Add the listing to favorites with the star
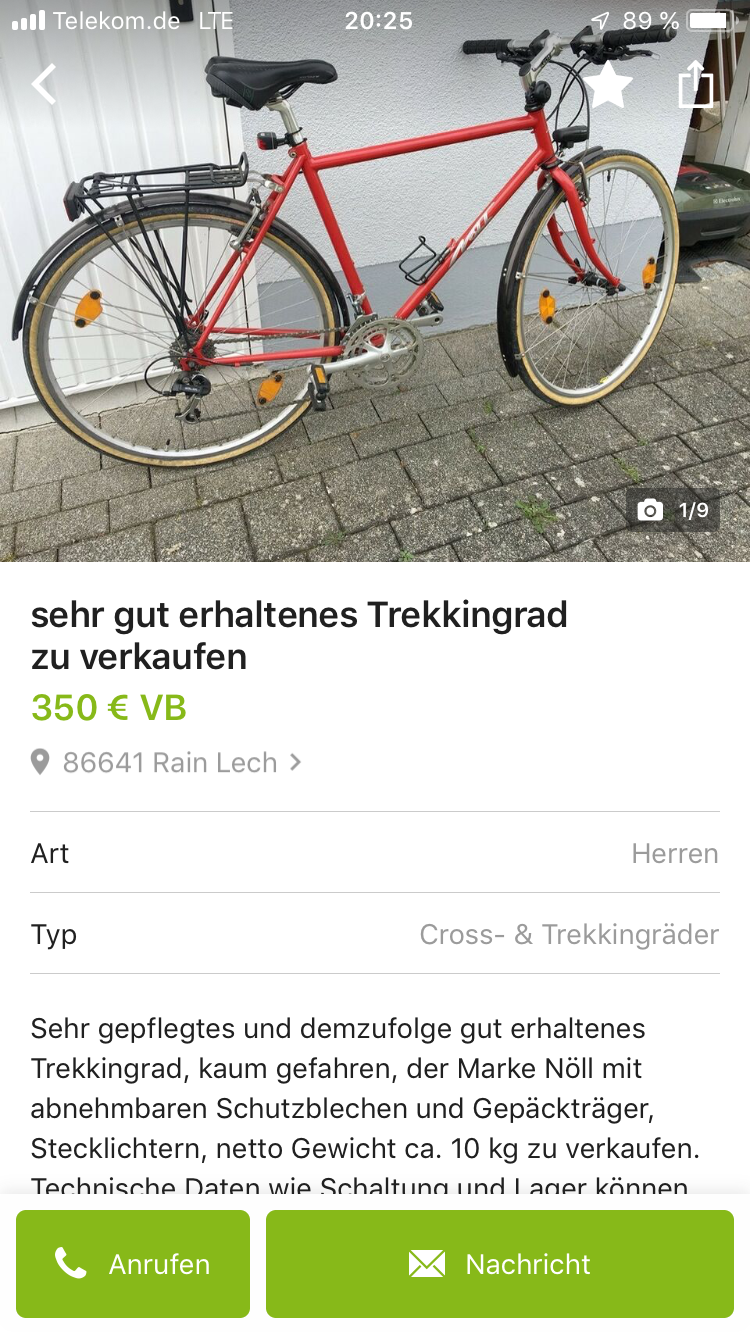The height and width of the screenshot is (1334, 750). 608,84
